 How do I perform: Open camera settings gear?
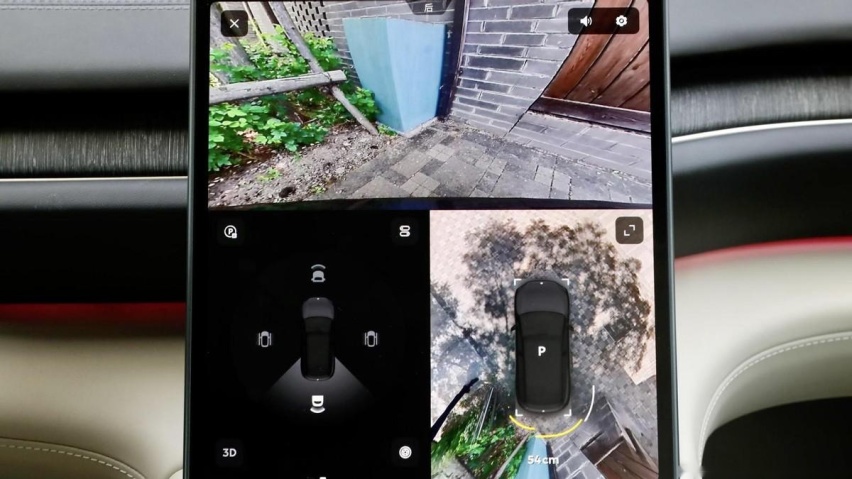click(x=621, y=21)
